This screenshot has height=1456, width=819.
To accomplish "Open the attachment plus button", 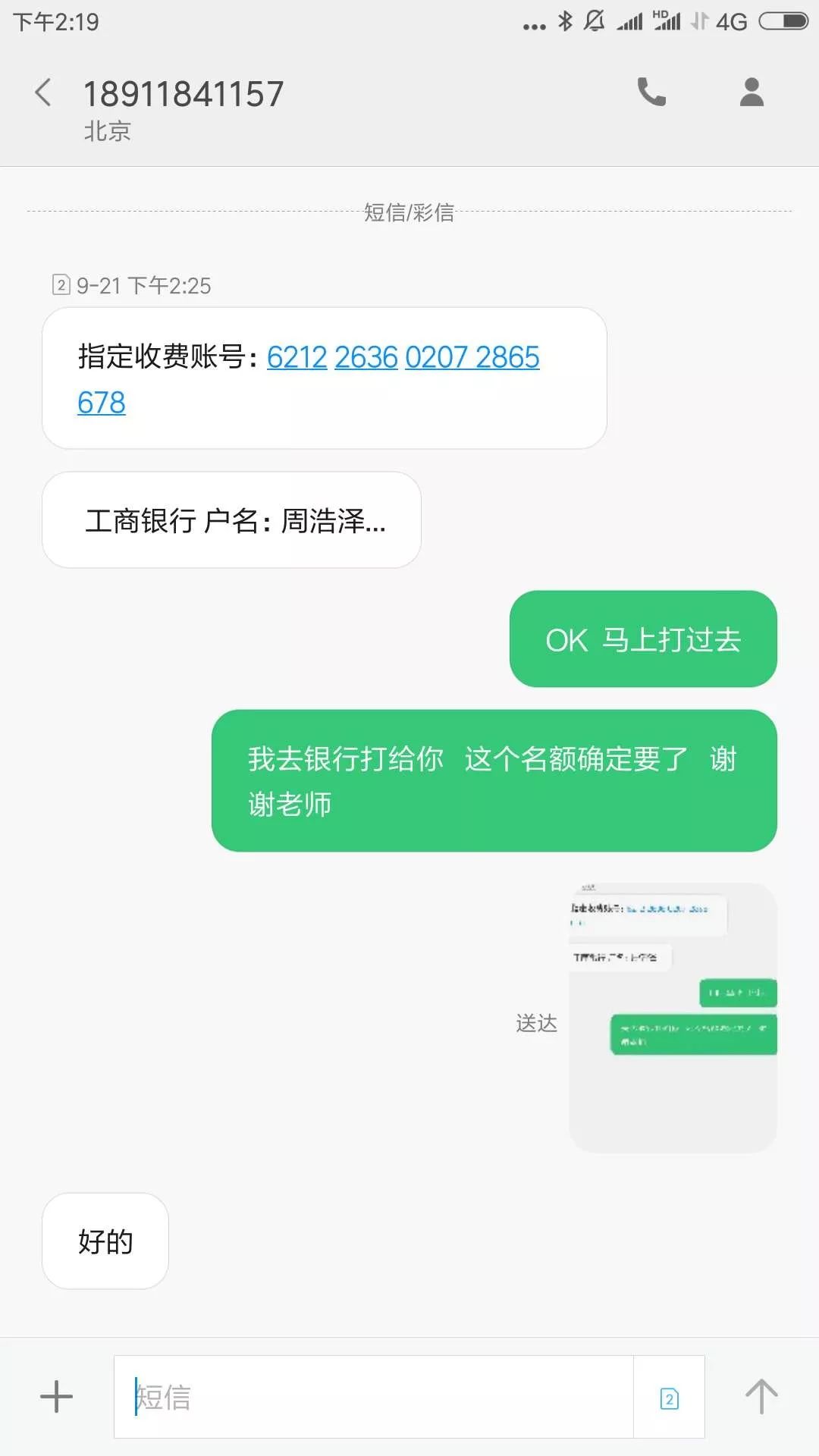I will tap(56, 1396).
